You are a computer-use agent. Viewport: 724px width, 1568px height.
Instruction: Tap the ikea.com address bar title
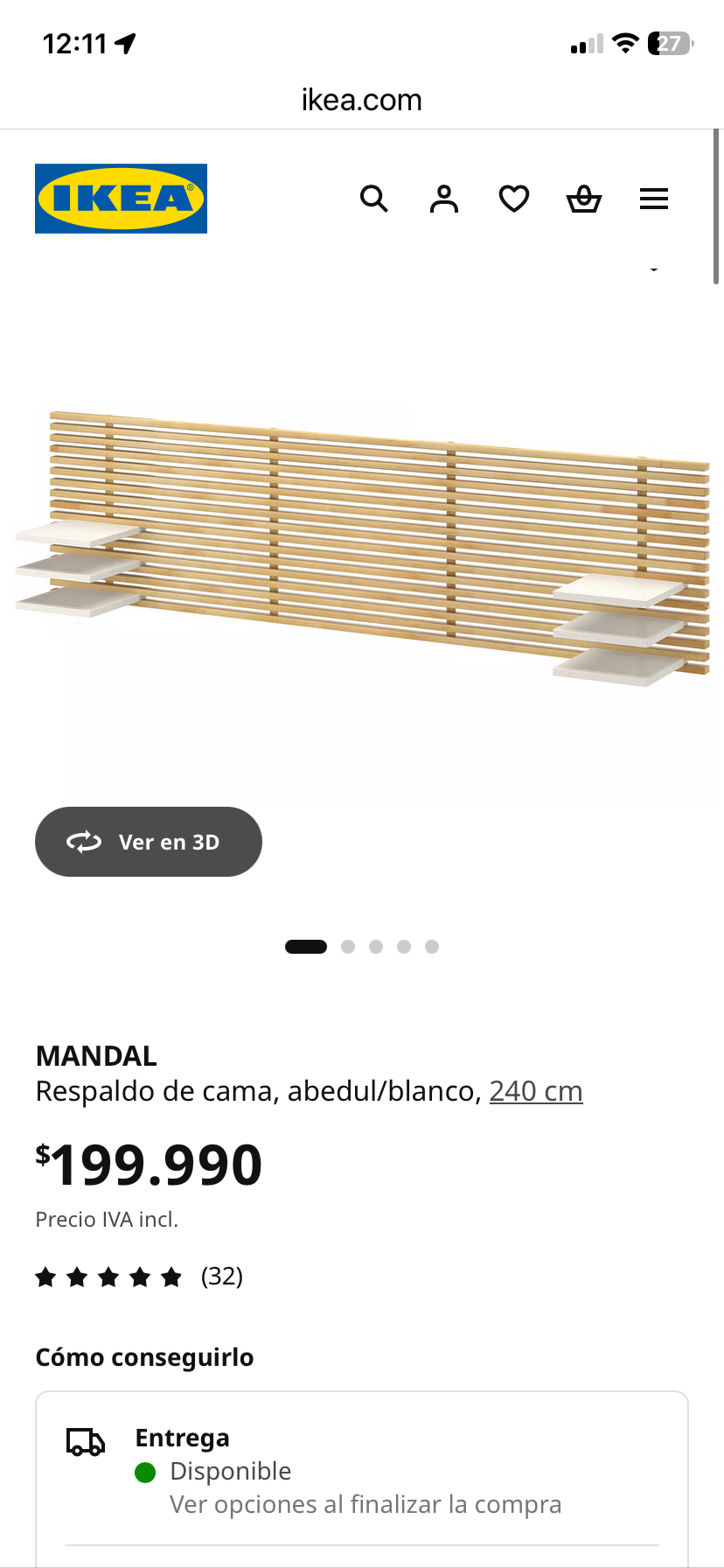click(x=362, y=99)
